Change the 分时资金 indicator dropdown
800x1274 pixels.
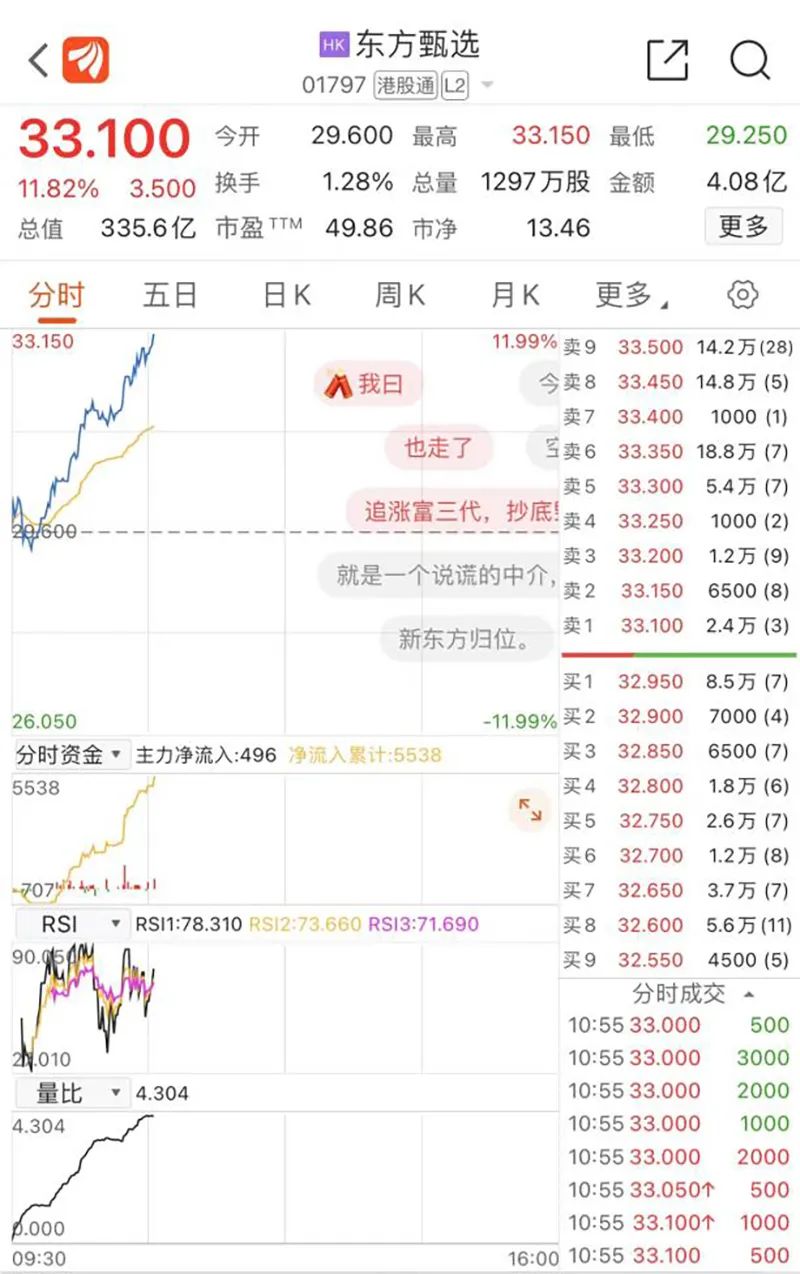pyautogui.click(x=72, y=755)
